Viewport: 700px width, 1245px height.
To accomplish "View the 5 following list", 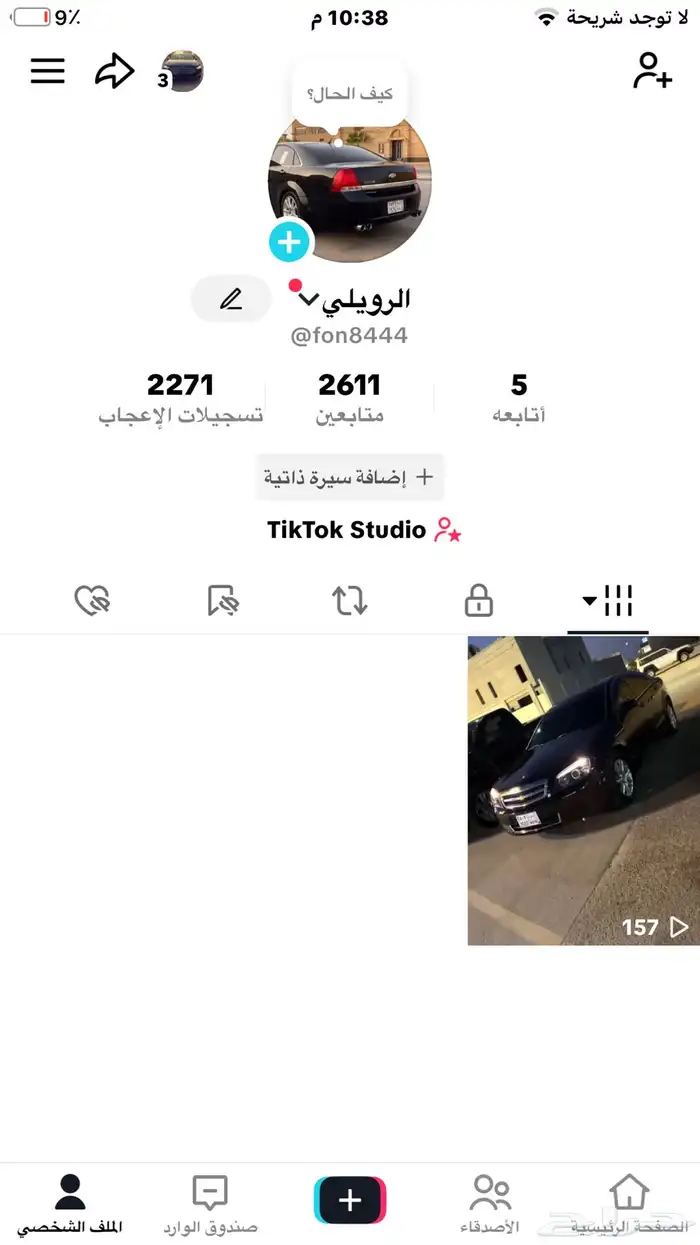I will click(519, 398).
